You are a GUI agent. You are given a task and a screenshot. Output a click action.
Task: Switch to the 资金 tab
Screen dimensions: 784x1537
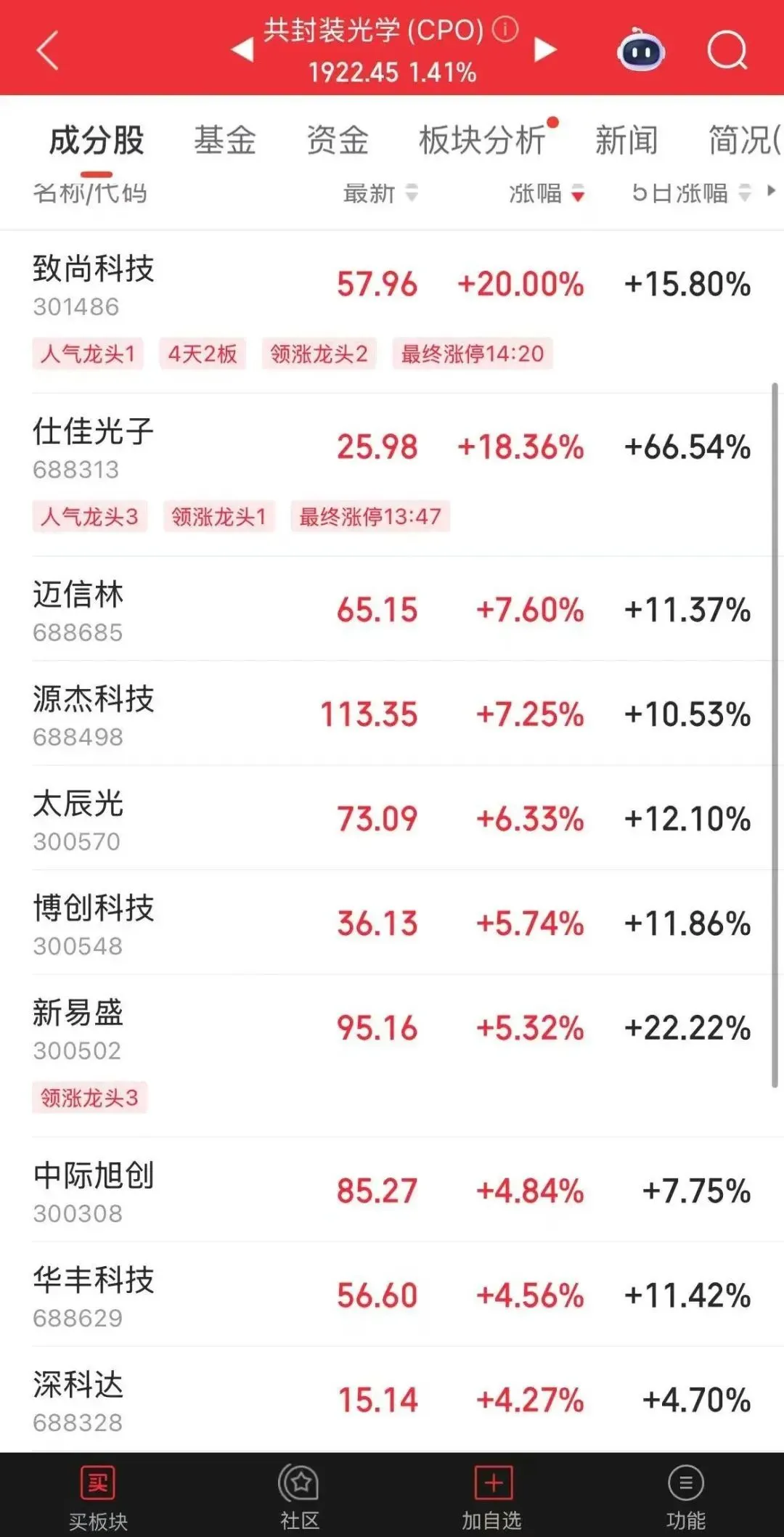[x=338, y=140]
